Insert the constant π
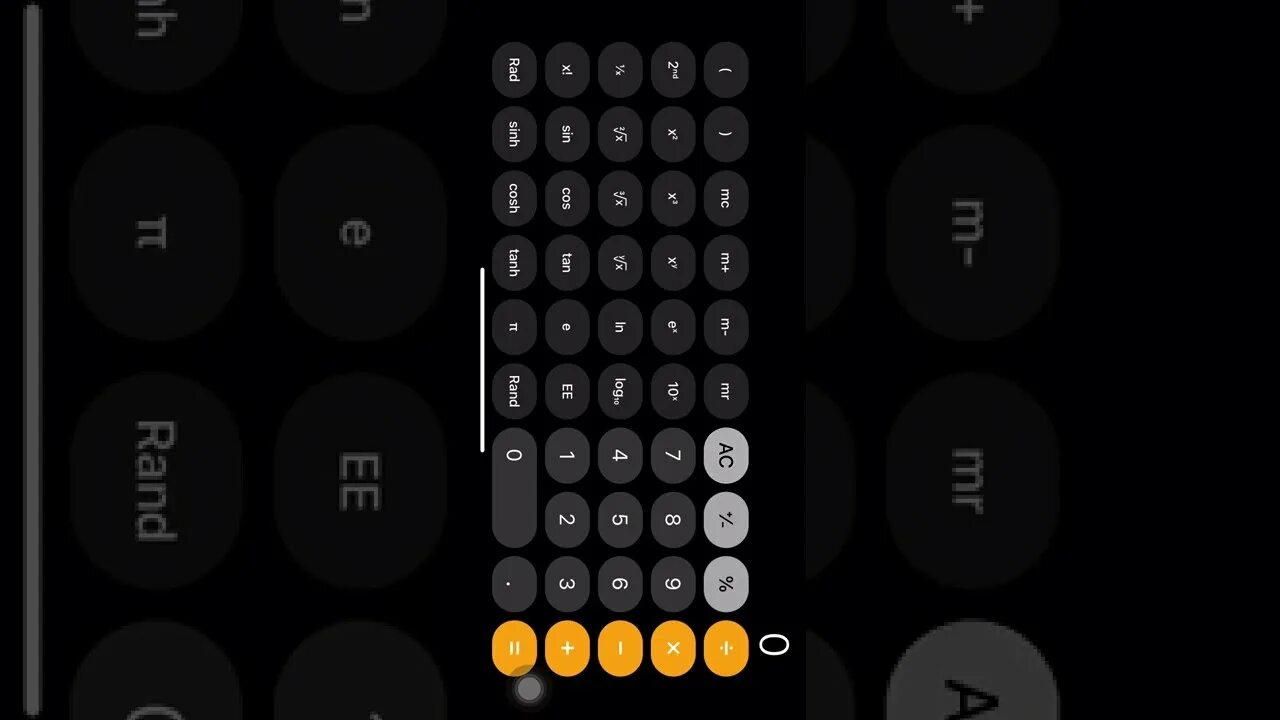 point(514,327)
